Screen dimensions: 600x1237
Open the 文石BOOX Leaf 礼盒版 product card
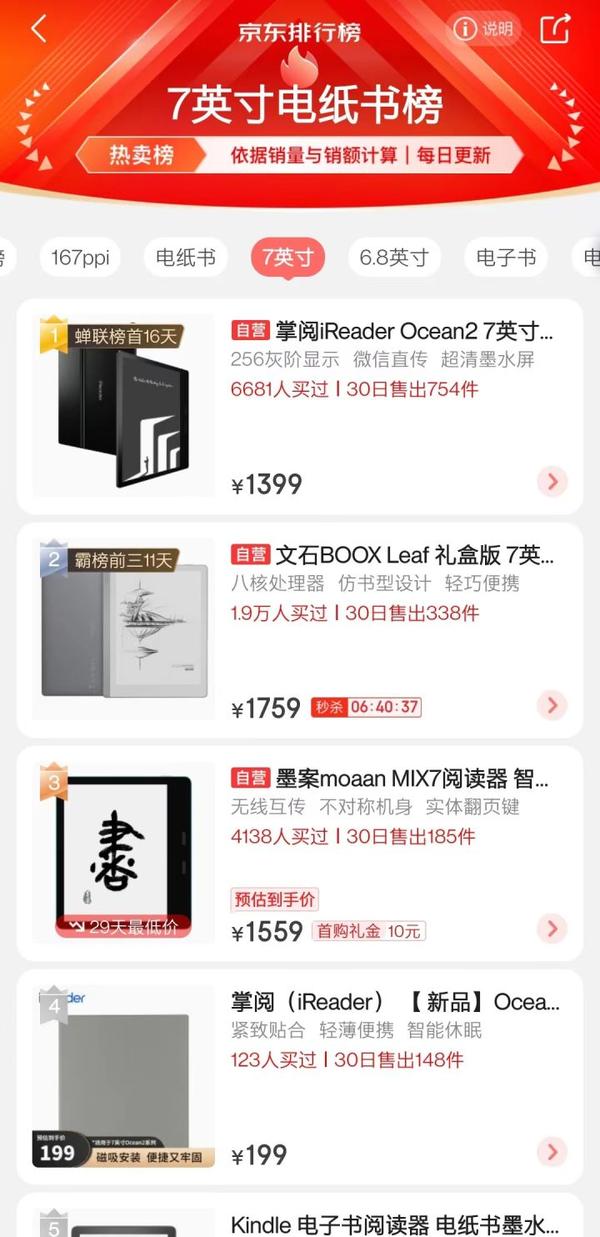300,630
